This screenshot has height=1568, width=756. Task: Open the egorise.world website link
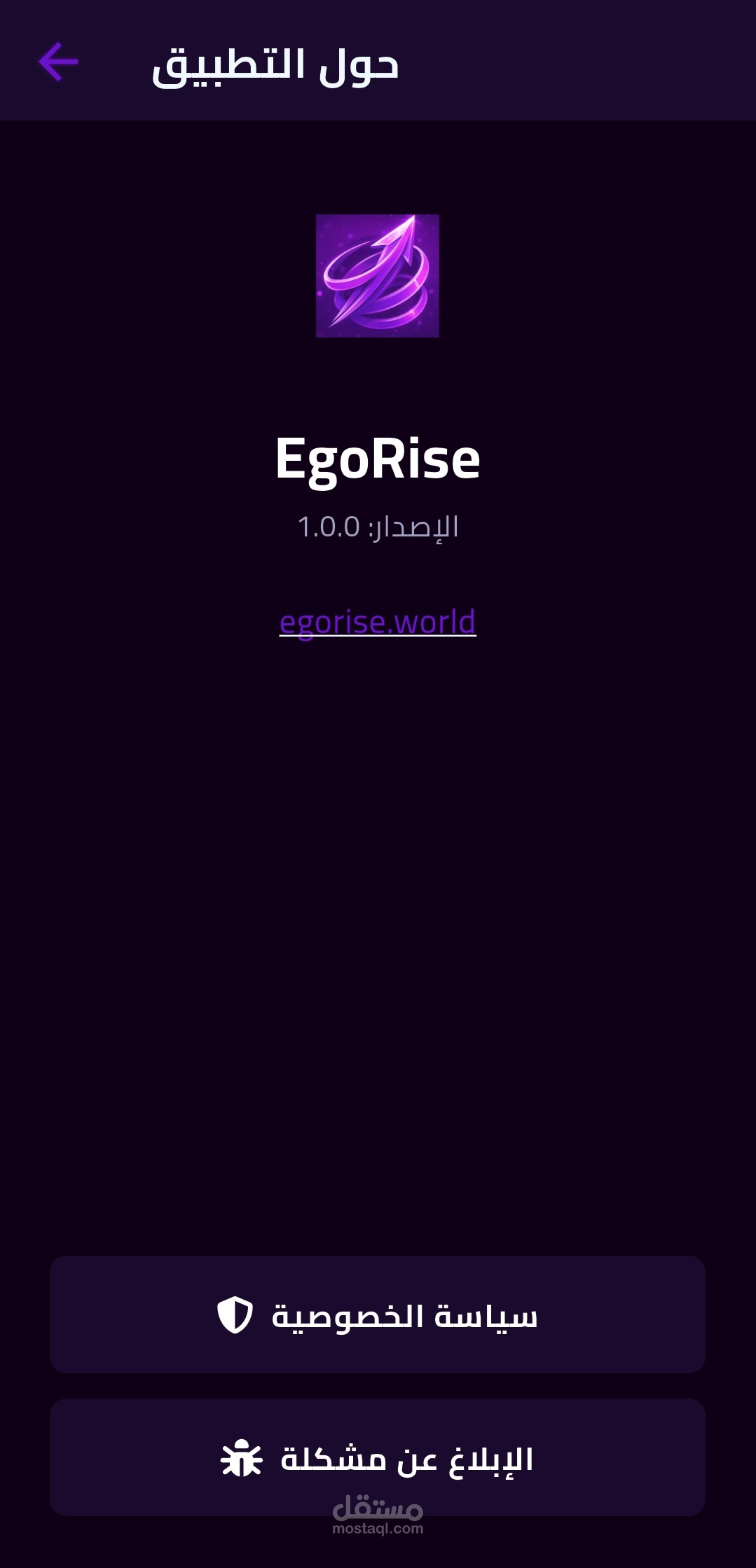click(x=378, y=622)
